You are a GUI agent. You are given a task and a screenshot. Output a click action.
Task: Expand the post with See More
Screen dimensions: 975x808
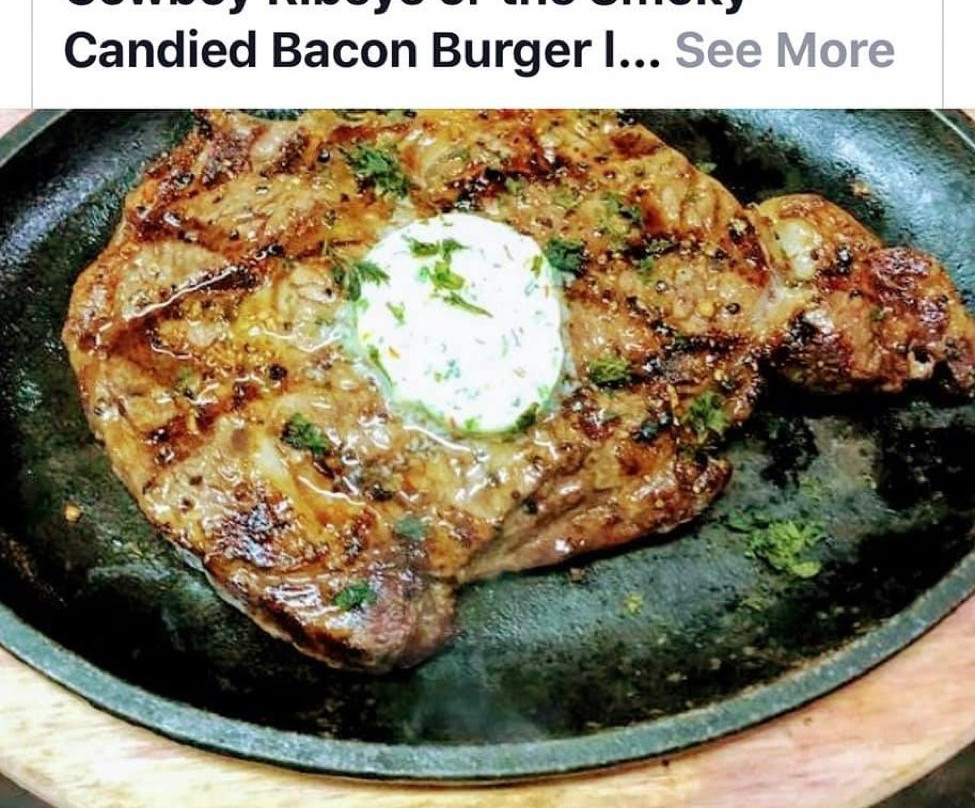785,50
